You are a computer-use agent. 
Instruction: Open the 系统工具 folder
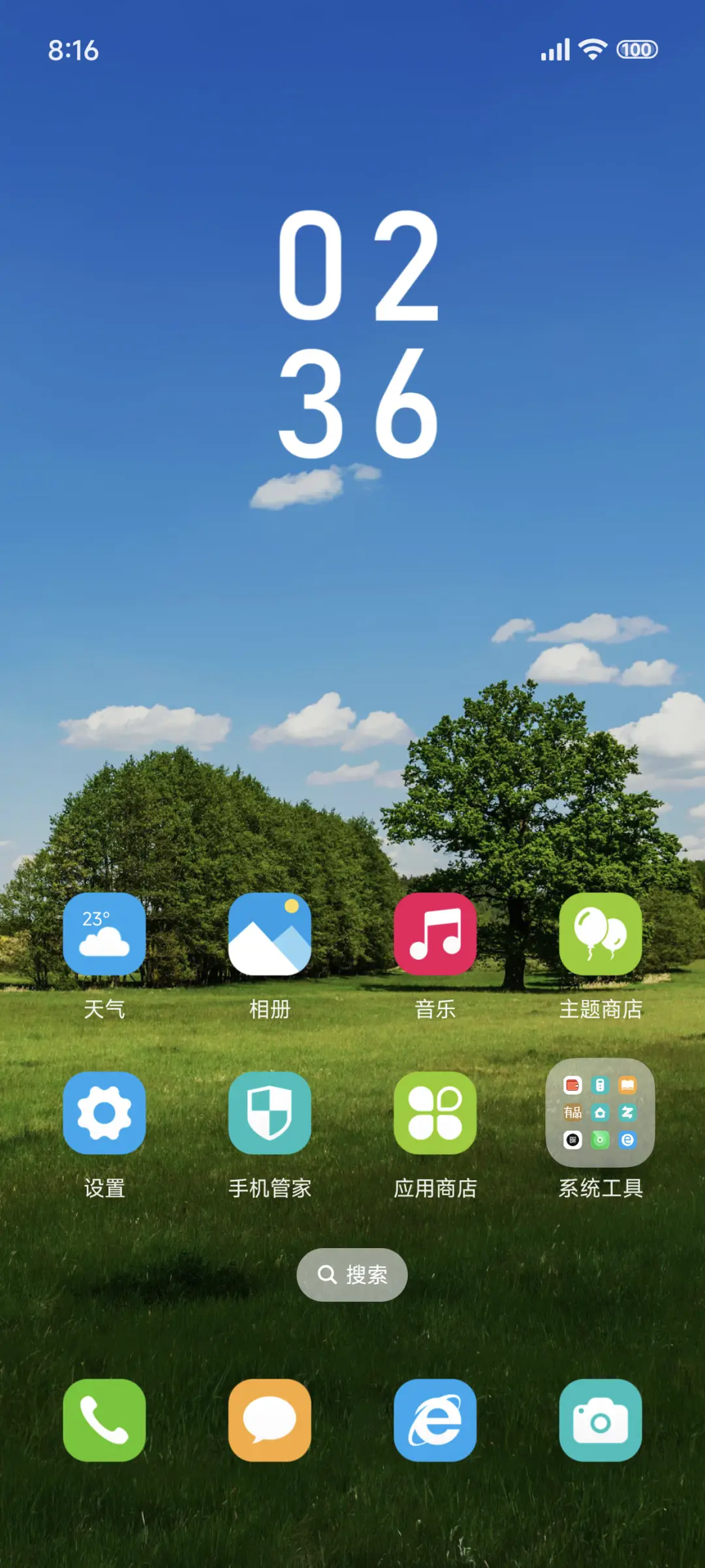[601, 1113]
